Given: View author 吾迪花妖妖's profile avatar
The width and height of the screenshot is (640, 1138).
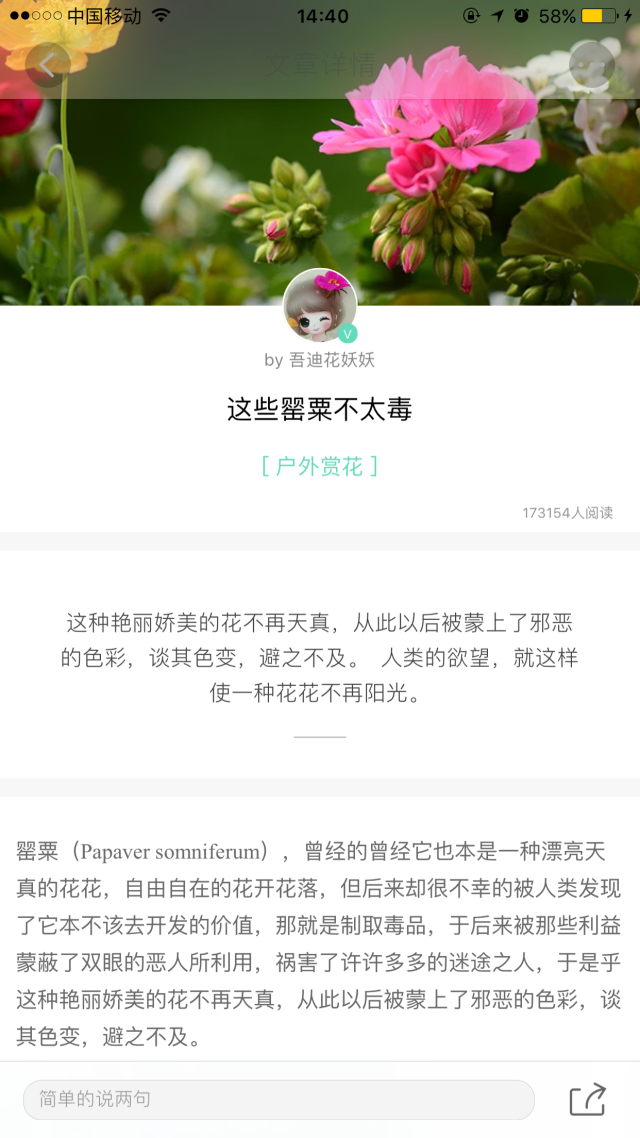Looking at the screenshot, I should 320,306.
